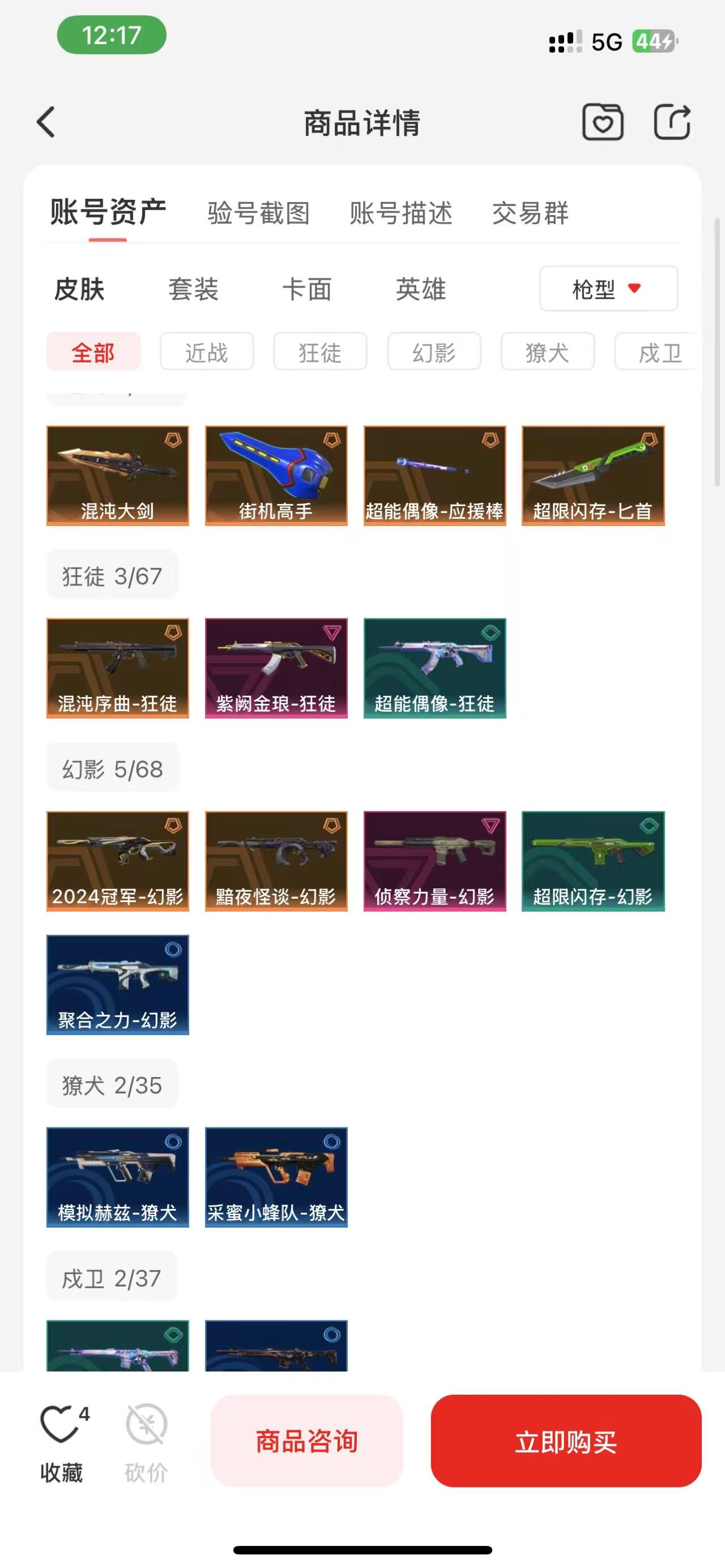Screen dimensions: 725x1568
Task: Select the 英雄 sub-tab
Action: click(421, 289)
